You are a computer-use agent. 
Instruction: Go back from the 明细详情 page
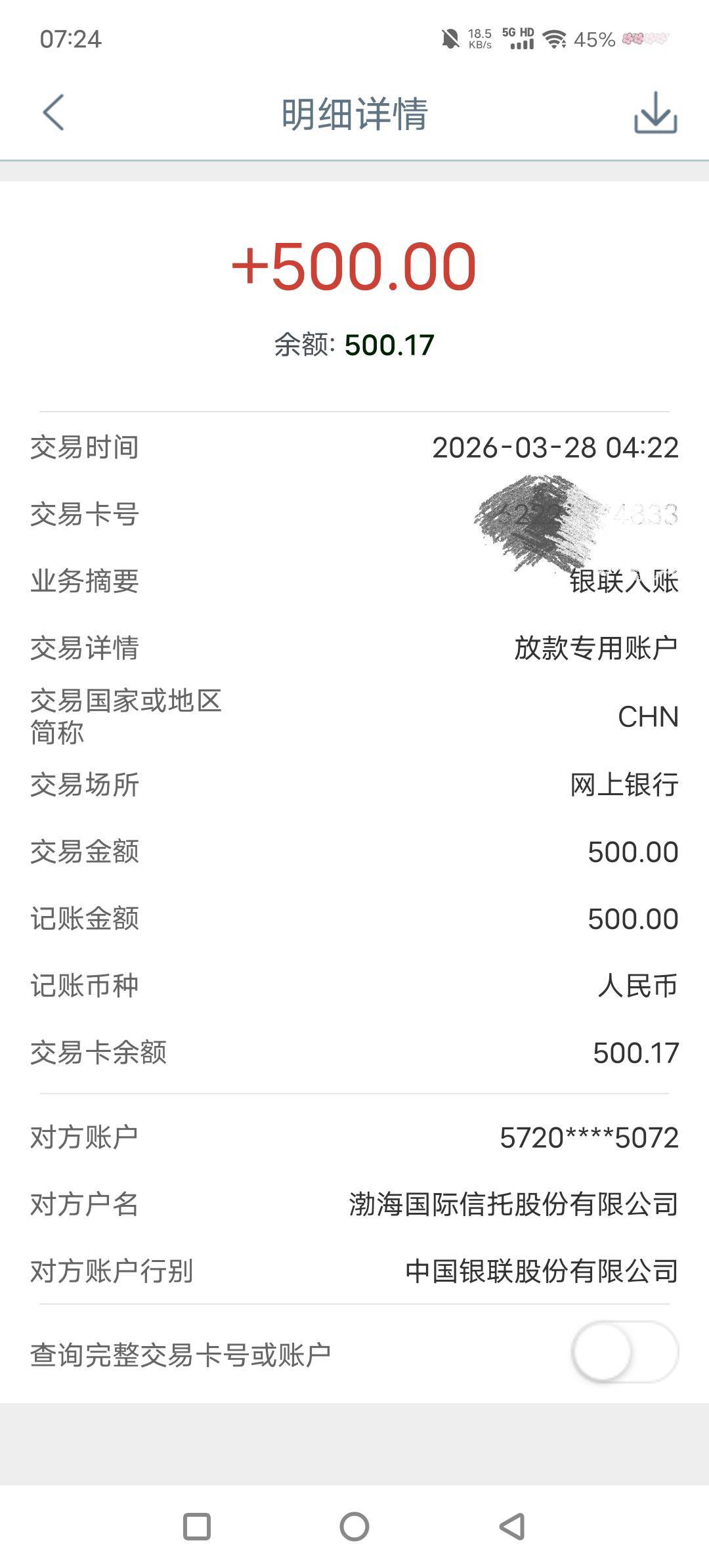(x=54, y=113)
